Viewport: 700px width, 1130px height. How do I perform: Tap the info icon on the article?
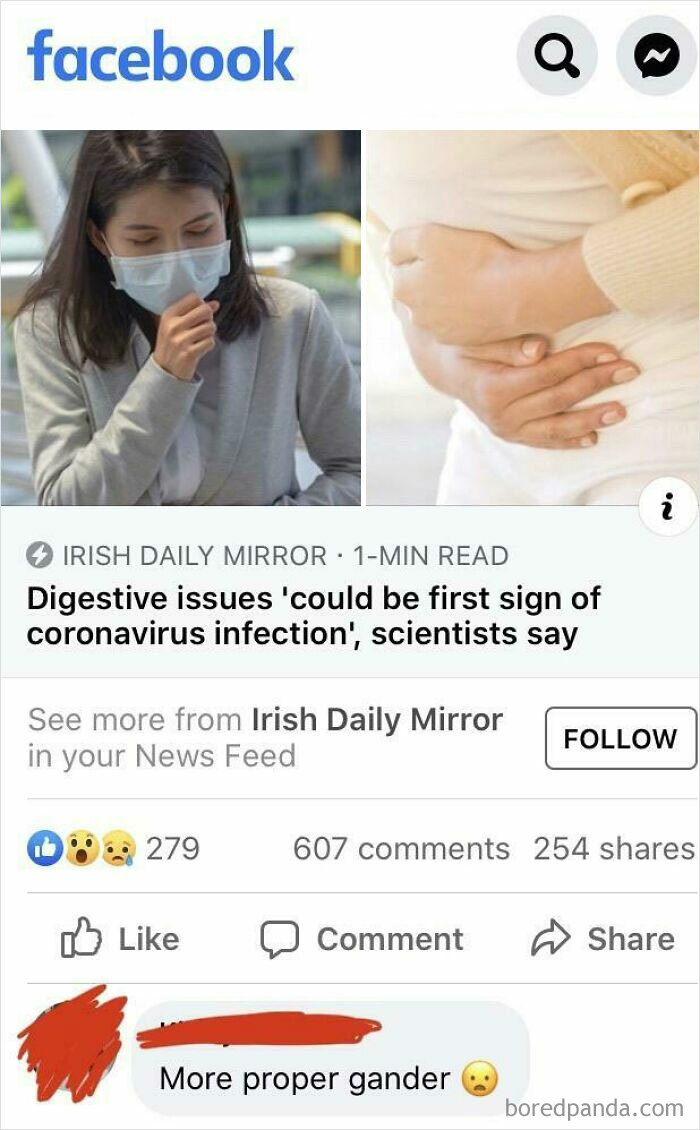(666, 509)
